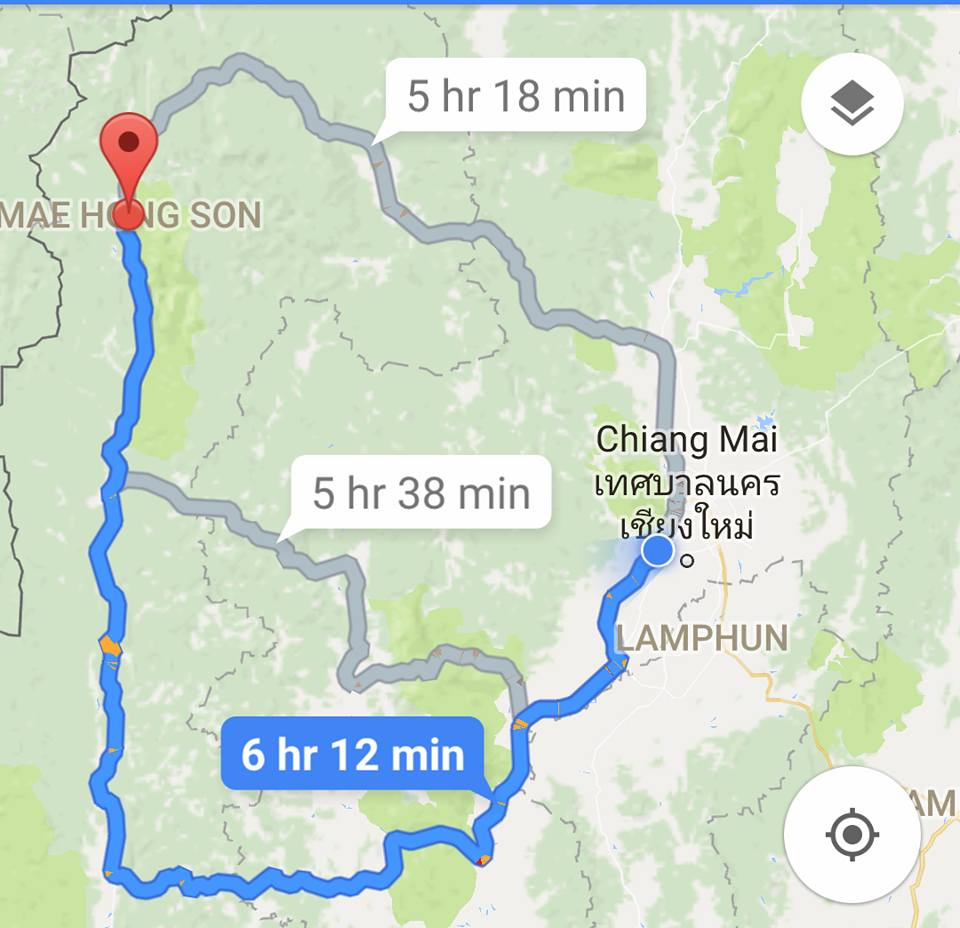Select the 5 hr 18 min route
Image resolution: width=960 pixels, height=928 pixels.
(x=516, y=97)
